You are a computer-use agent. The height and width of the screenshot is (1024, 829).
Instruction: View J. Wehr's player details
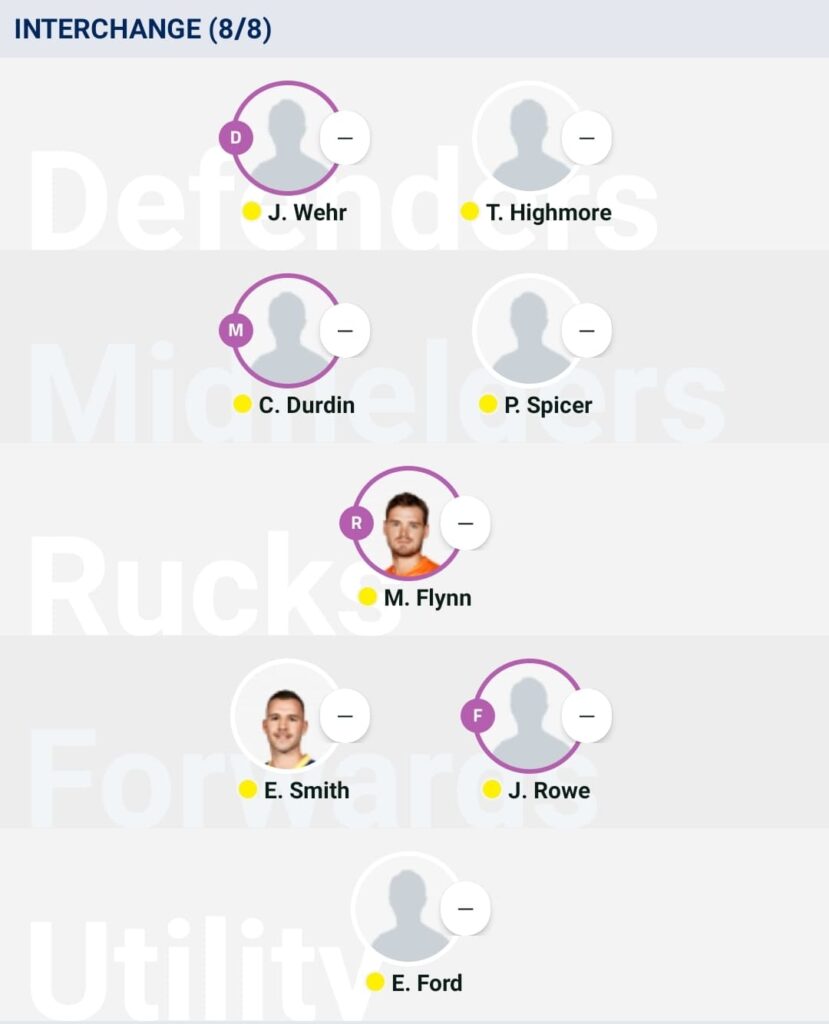(x=284, y=140)
